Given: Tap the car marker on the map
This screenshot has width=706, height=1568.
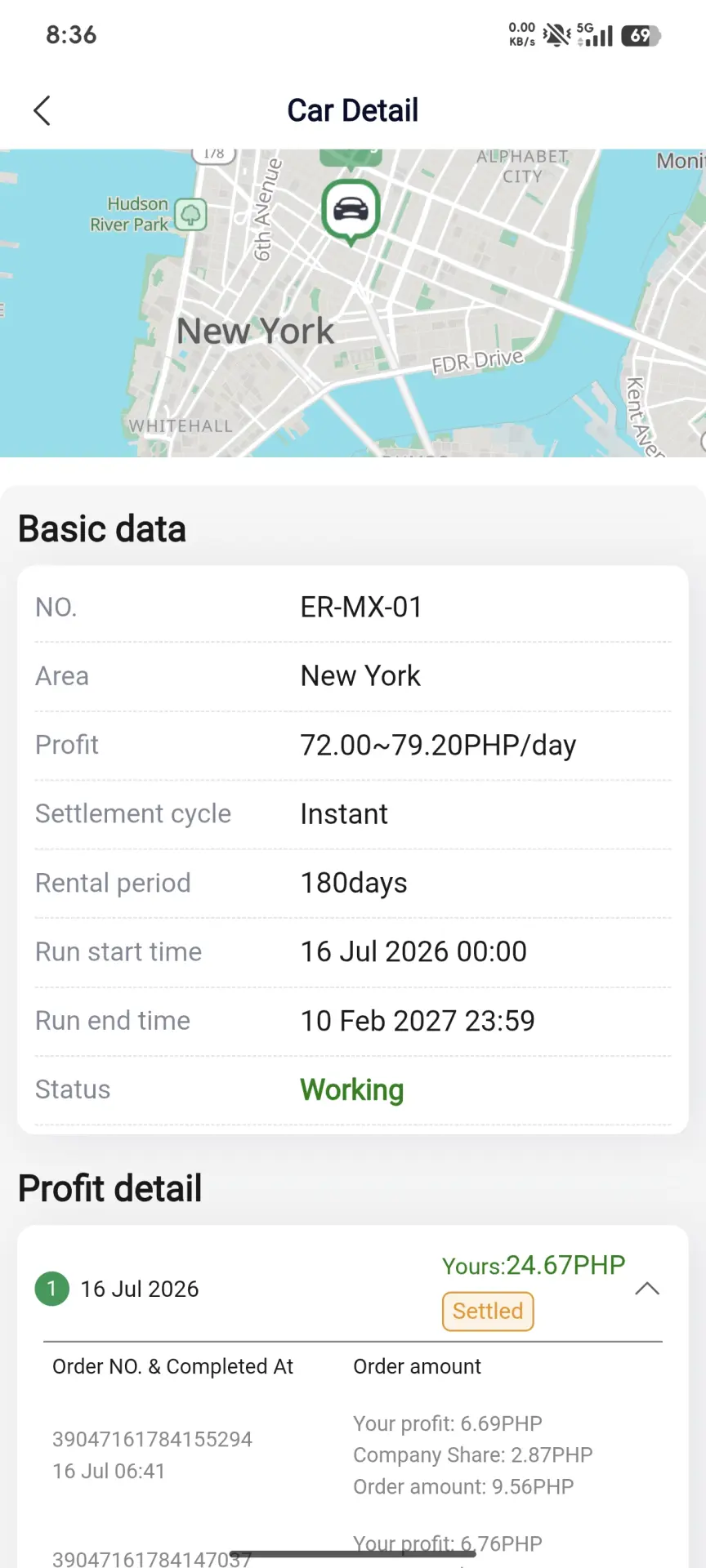Looking at the screenshot, I should [351, 212].
